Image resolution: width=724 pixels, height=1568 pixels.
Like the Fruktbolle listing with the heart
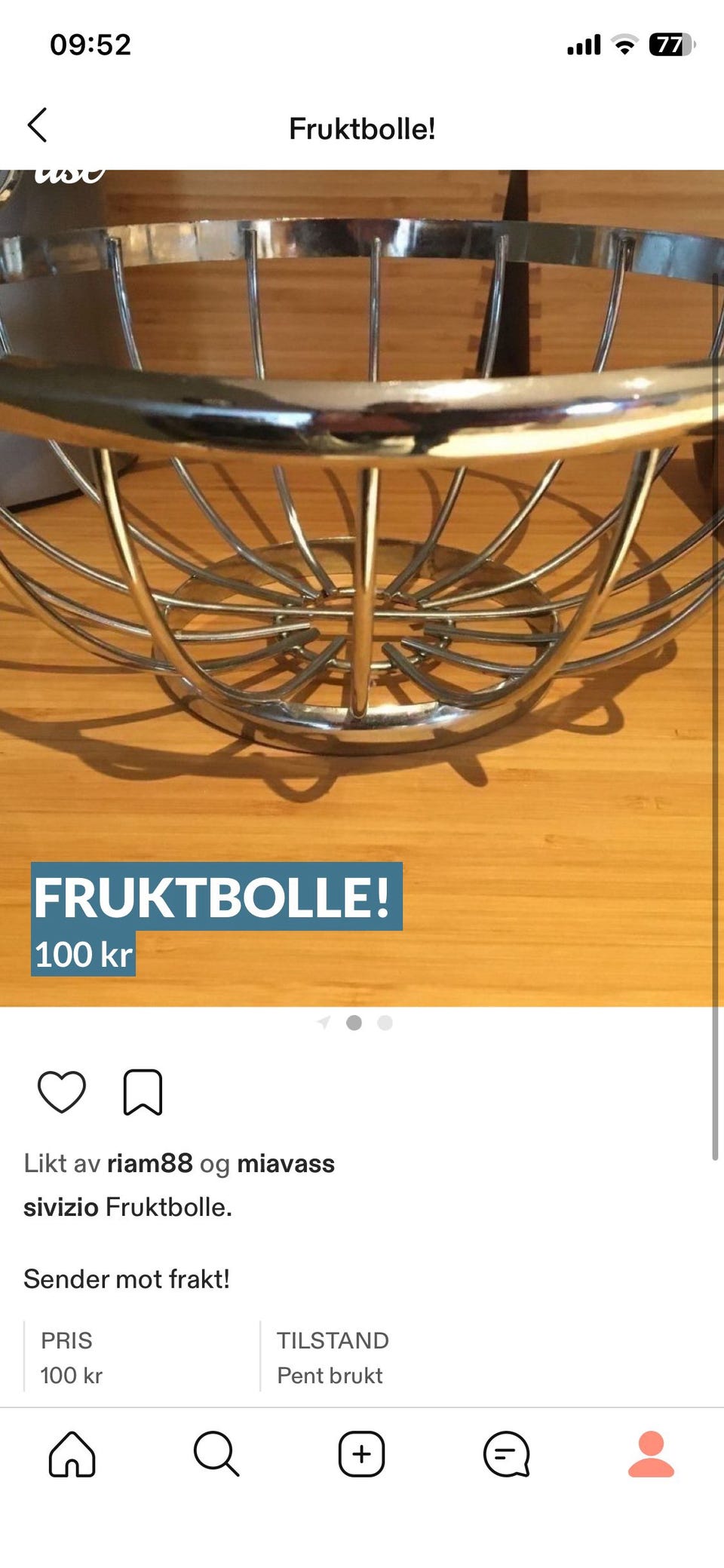(x=63, y=1092)
